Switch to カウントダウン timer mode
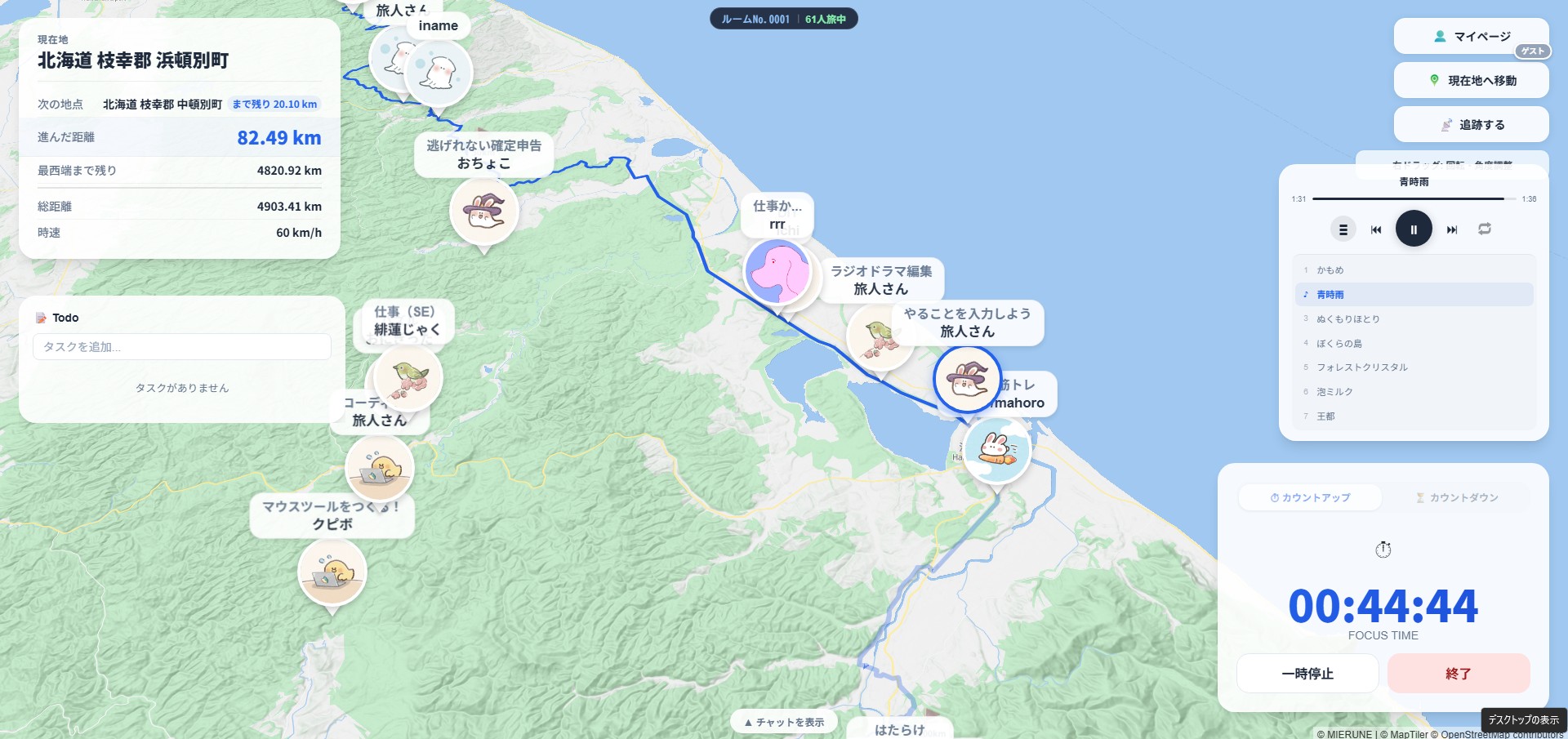Screen dimensions: 1568x739 (1457, 497)
